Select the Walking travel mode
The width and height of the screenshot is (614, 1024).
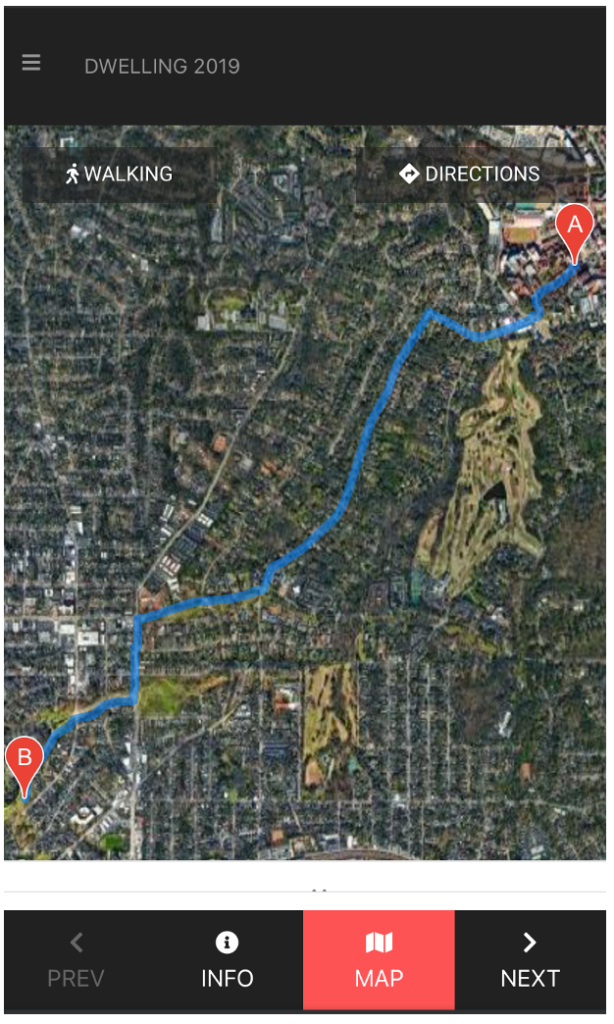click(x=119, y=174)
